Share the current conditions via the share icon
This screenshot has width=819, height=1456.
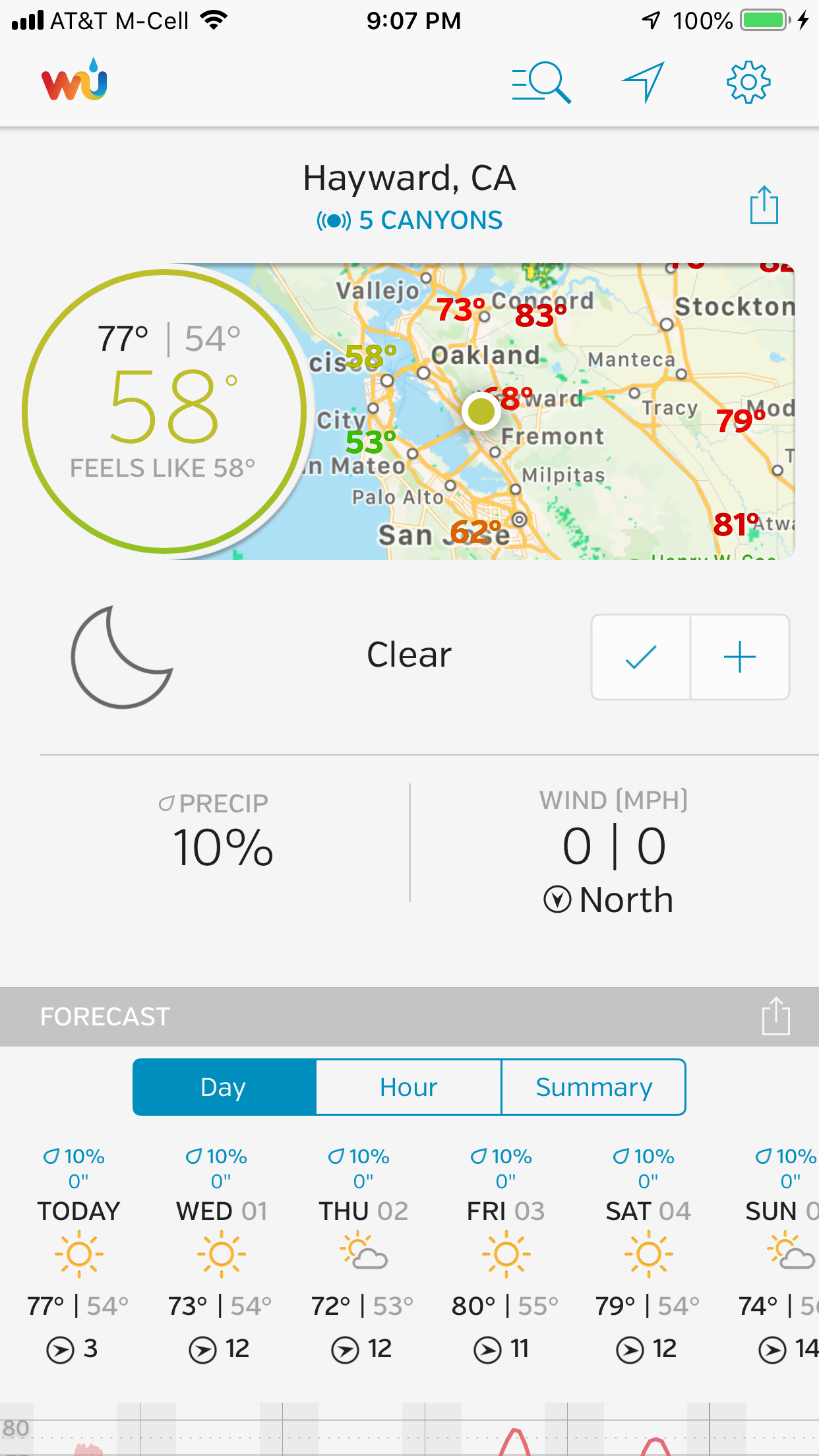764,206
